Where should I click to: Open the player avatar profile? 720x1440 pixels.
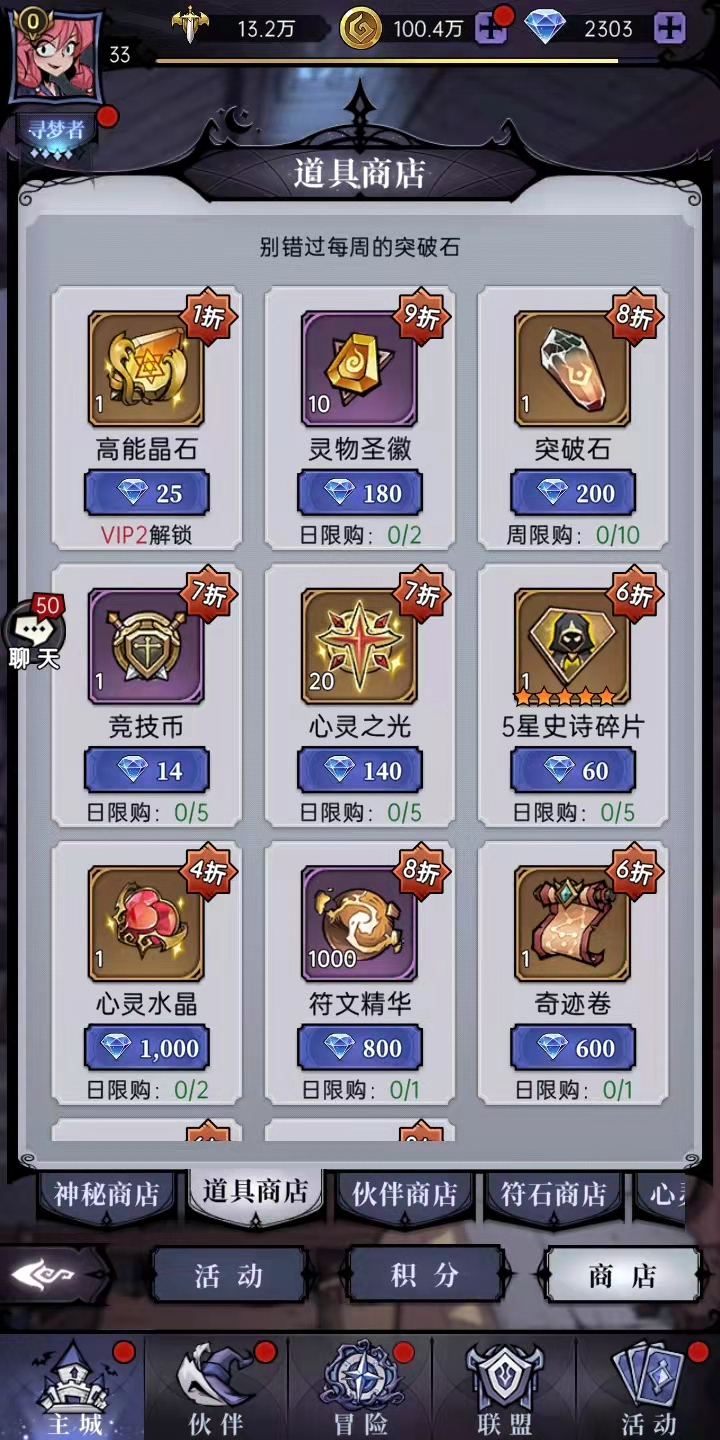[56, 58]
